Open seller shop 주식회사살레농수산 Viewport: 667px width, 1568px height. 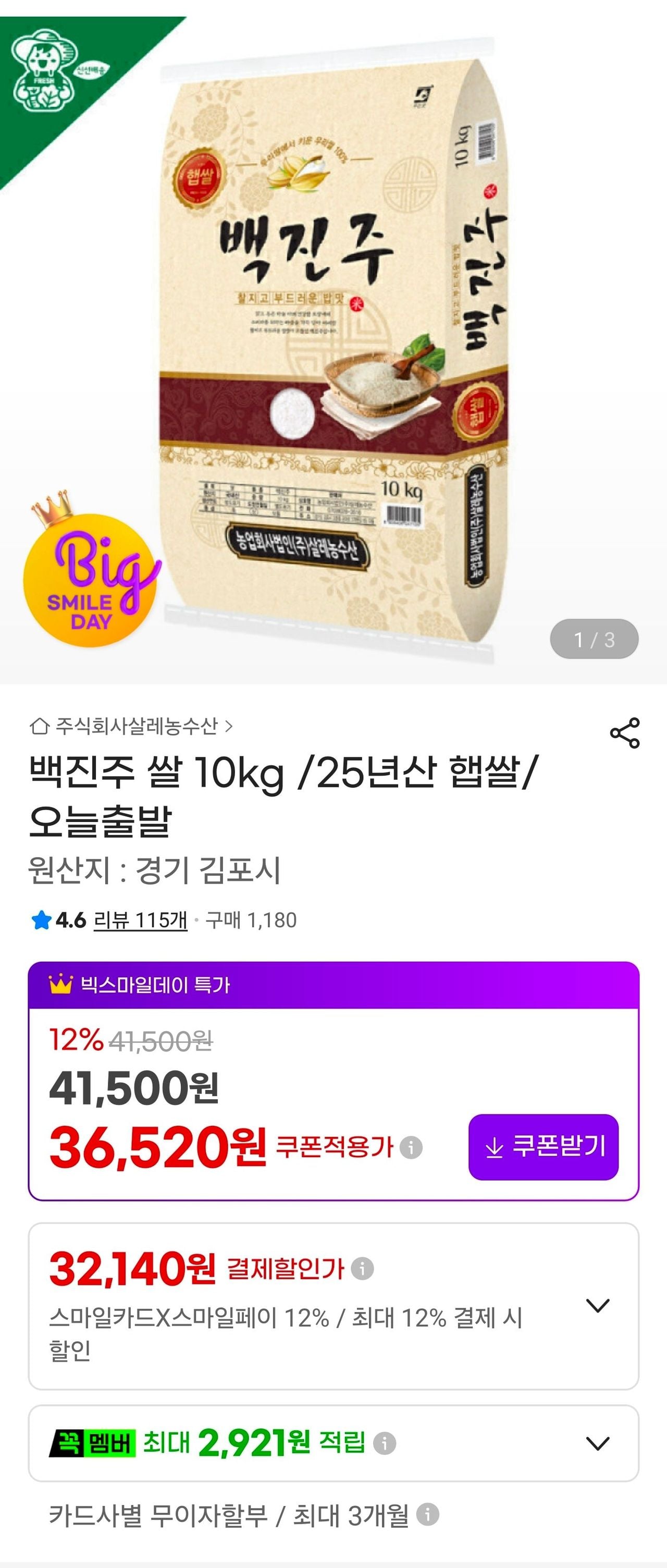(x=131, y=726)
